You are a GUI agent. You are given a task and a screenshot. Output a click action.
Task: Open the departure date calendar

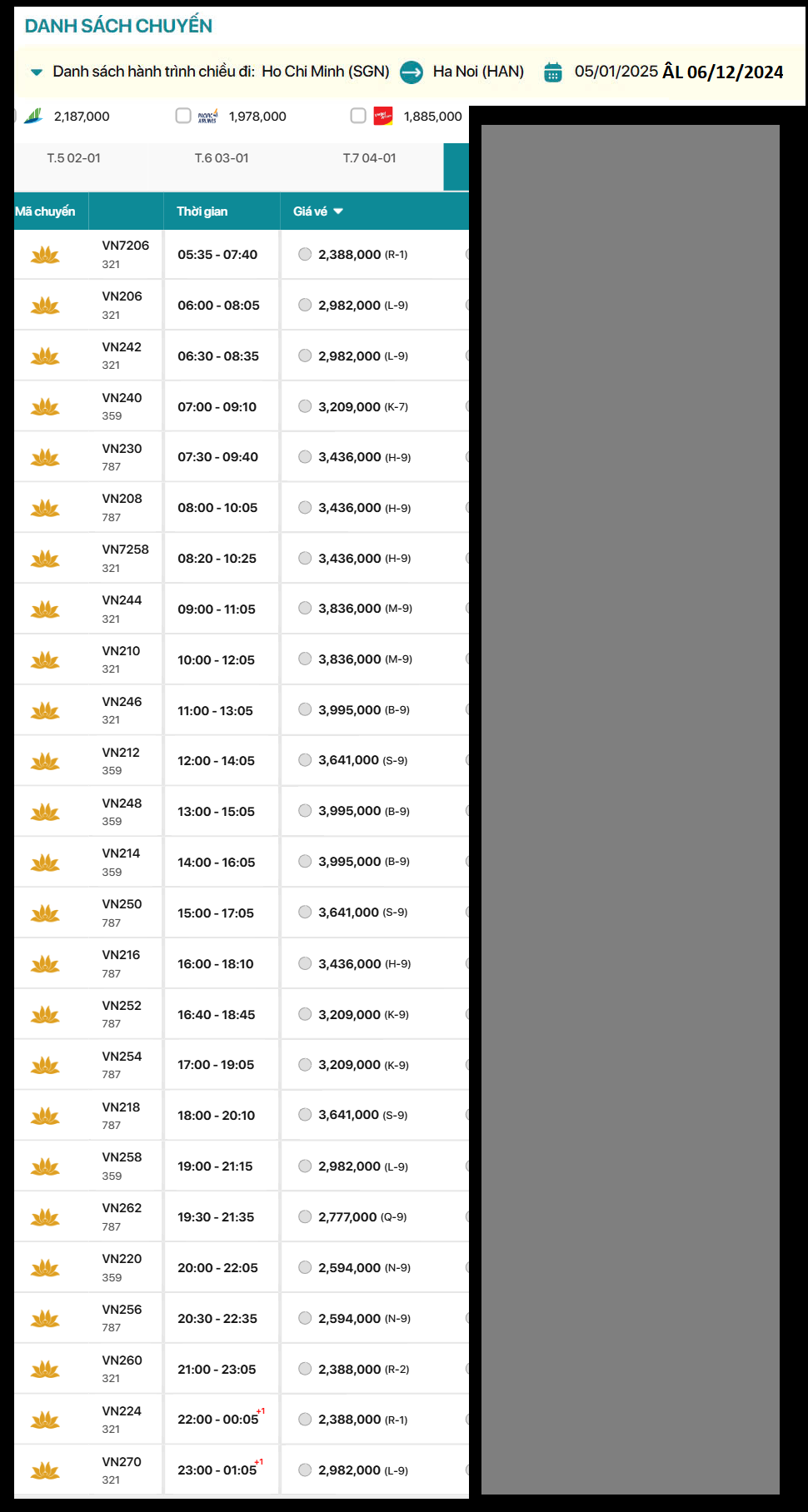553,72
